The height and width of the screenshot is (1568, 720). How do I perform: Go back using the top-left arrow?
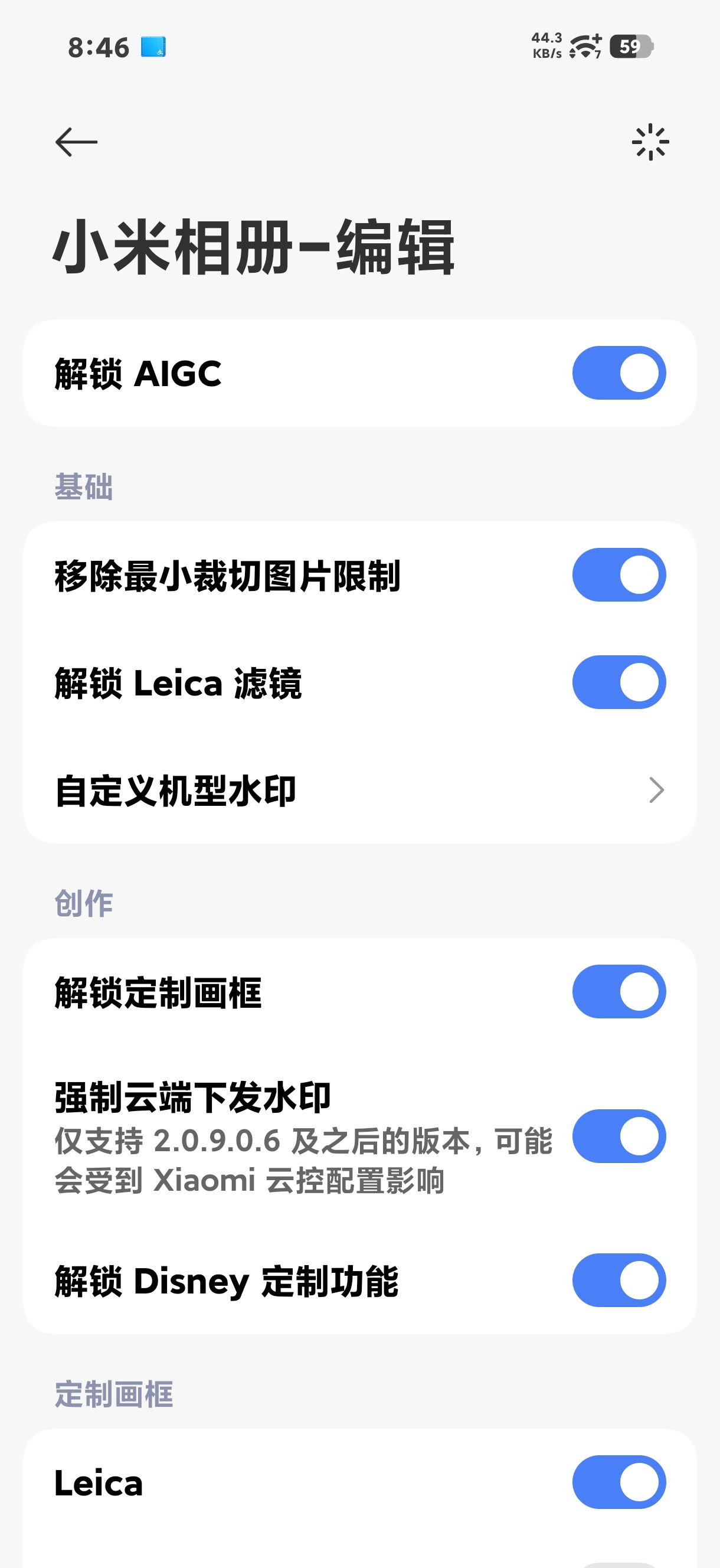point(76,142)
